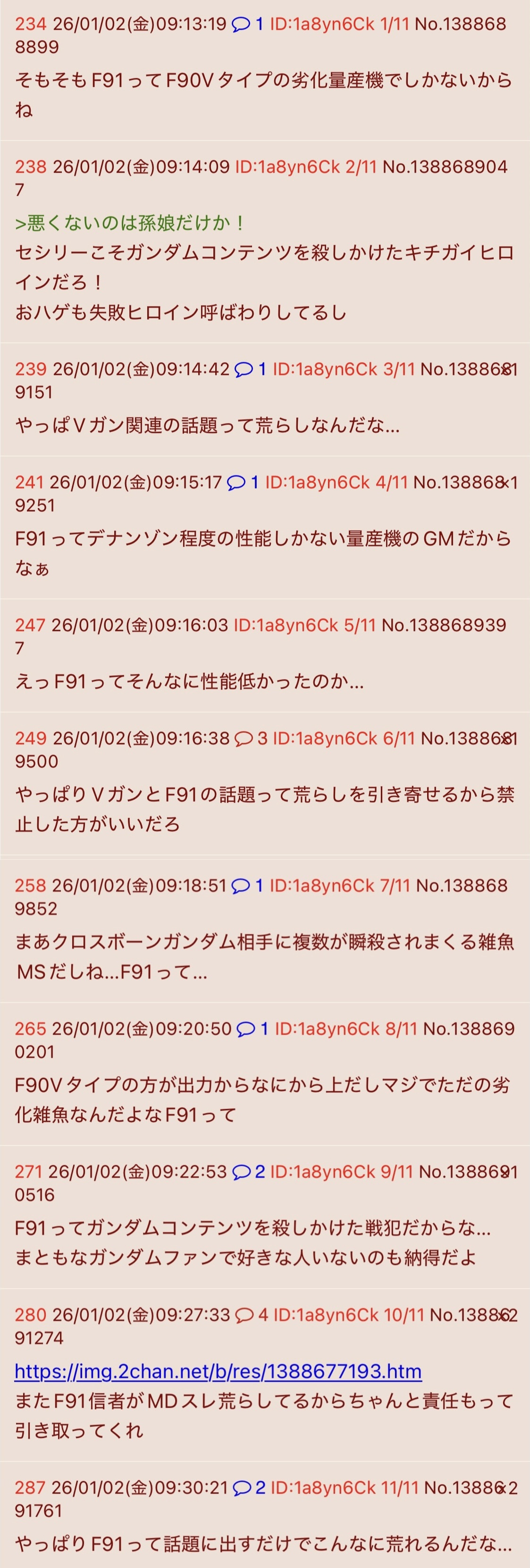Select post number 247

[x=30, y=625]
